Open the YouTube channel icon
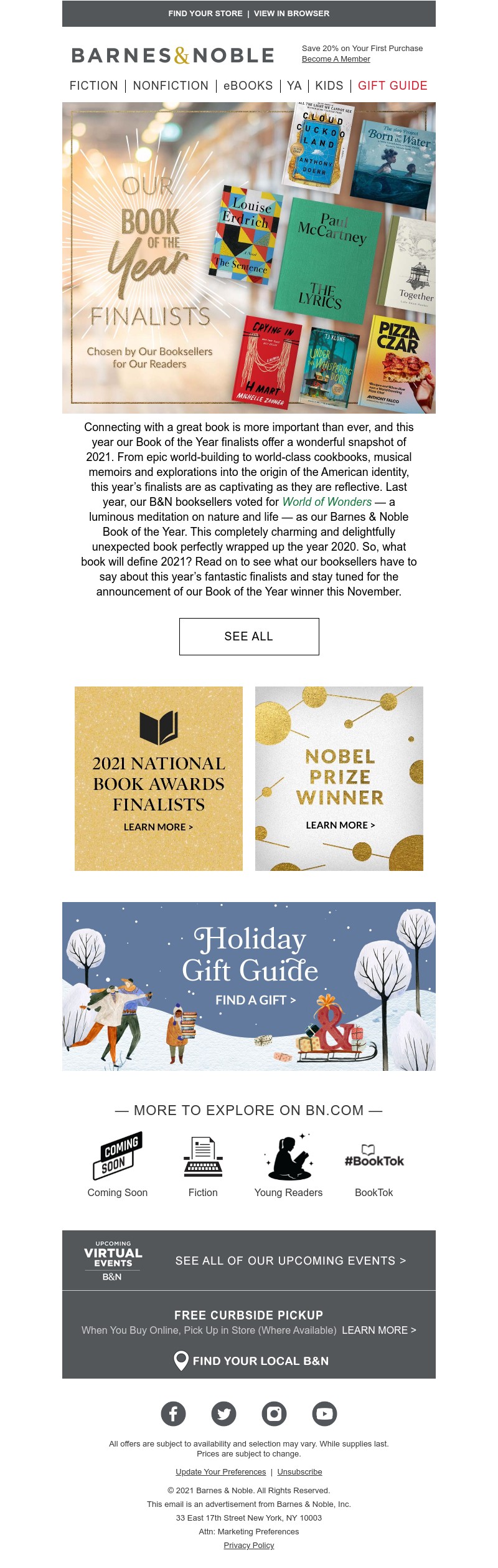498x1568 pixels. (324, 1414)
